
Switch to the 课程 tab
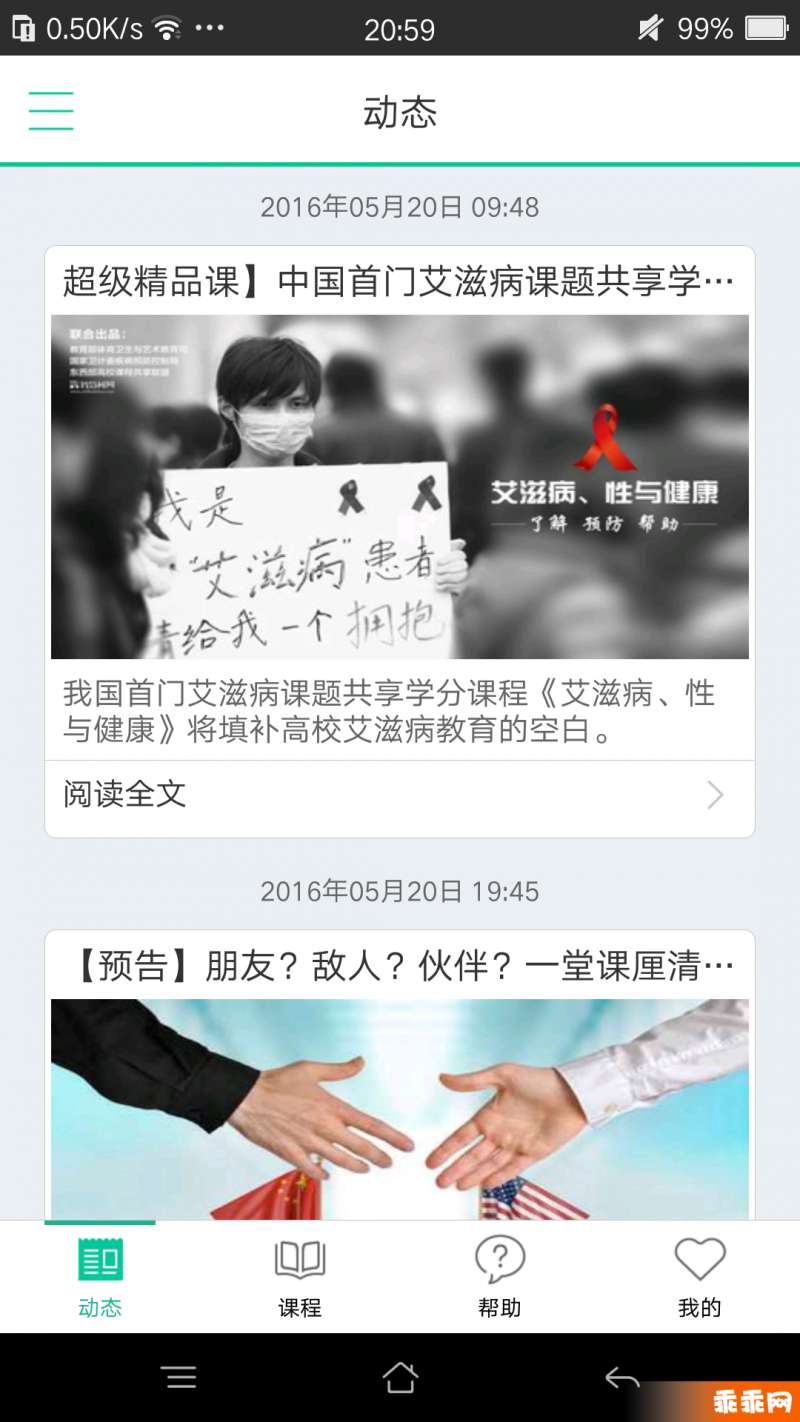coord(300,1277)
